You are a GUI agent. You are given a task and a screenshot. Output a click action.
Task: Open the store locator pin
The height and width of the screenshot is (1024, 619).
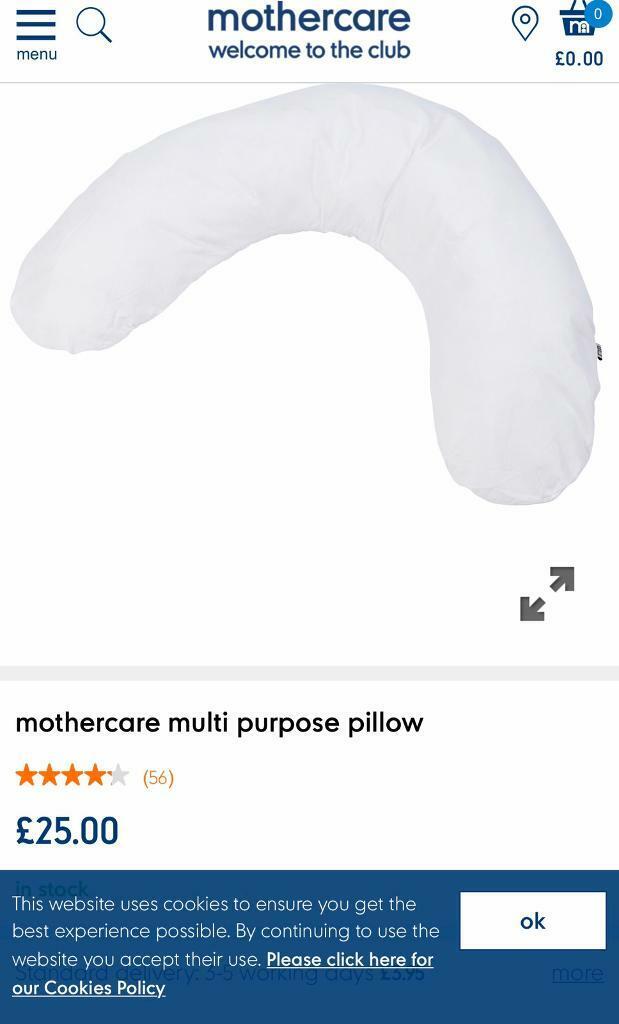[x=524, y=24]
